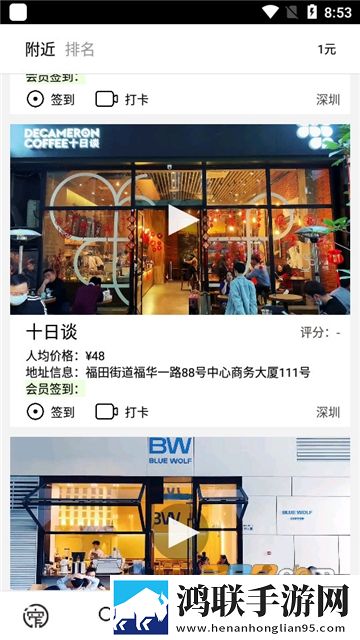Open the round icon in bottom navigation
This screenshot has width=360, height=640.
tap(36, 616)
